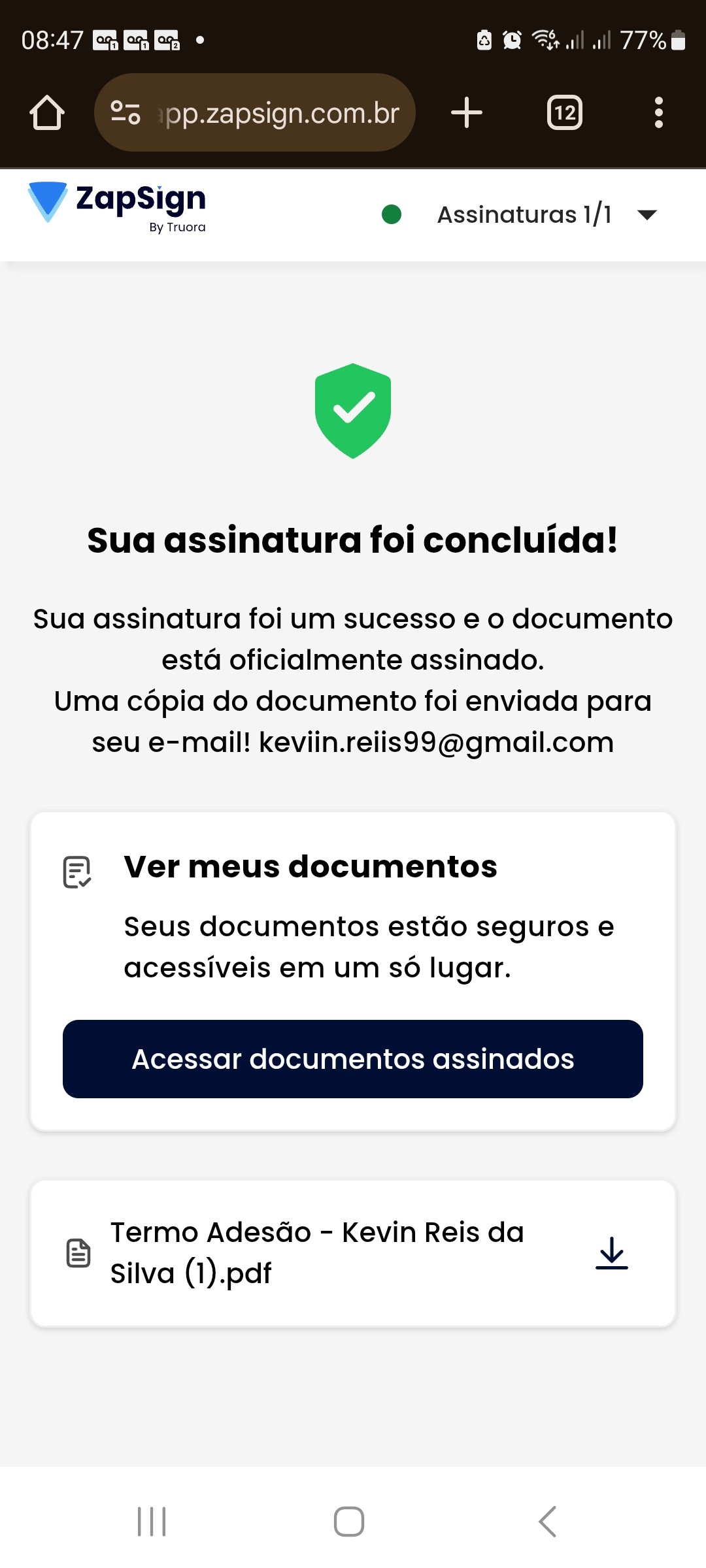Image resolution: width=706 pixels, height=1568 pixels.
Task: Tap Acessar documentos assinados
Action: pos(353,1058)
